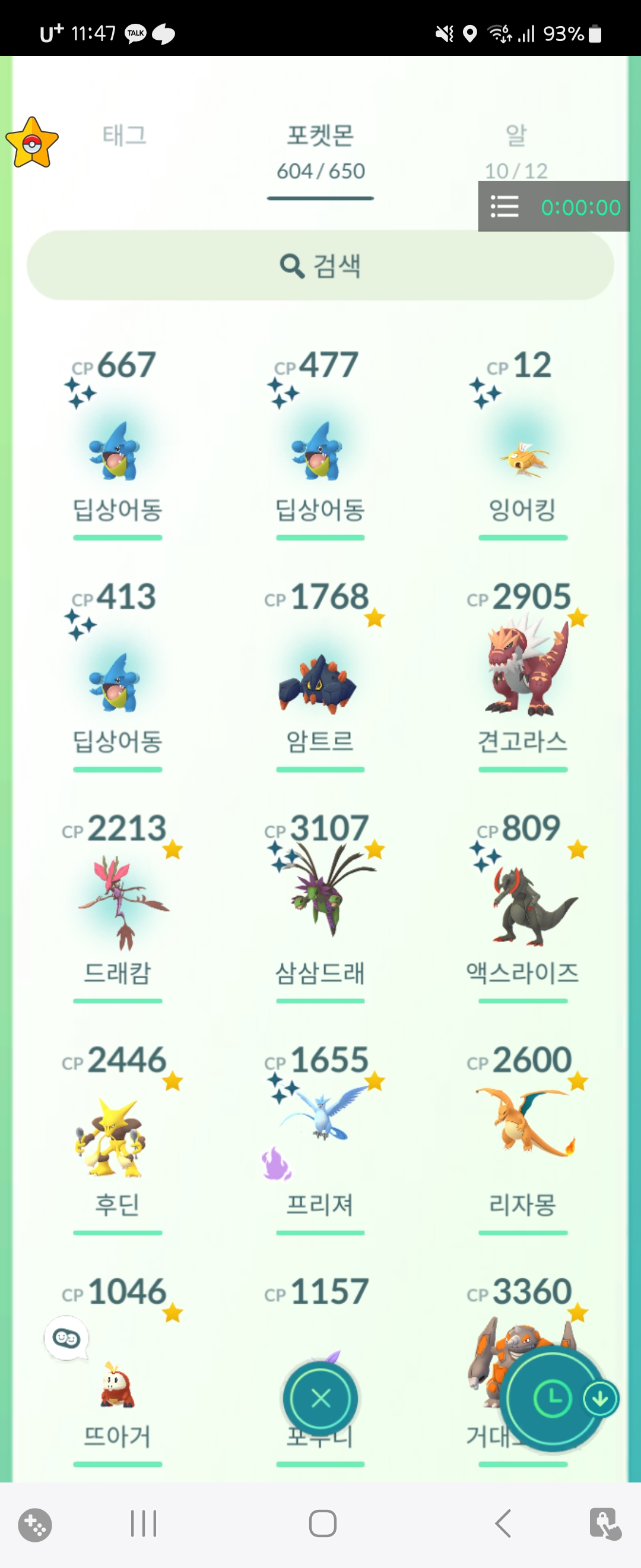Close the Pokémon list with X button
This screenshot has height=1568, width=641.
(320, 1399)
